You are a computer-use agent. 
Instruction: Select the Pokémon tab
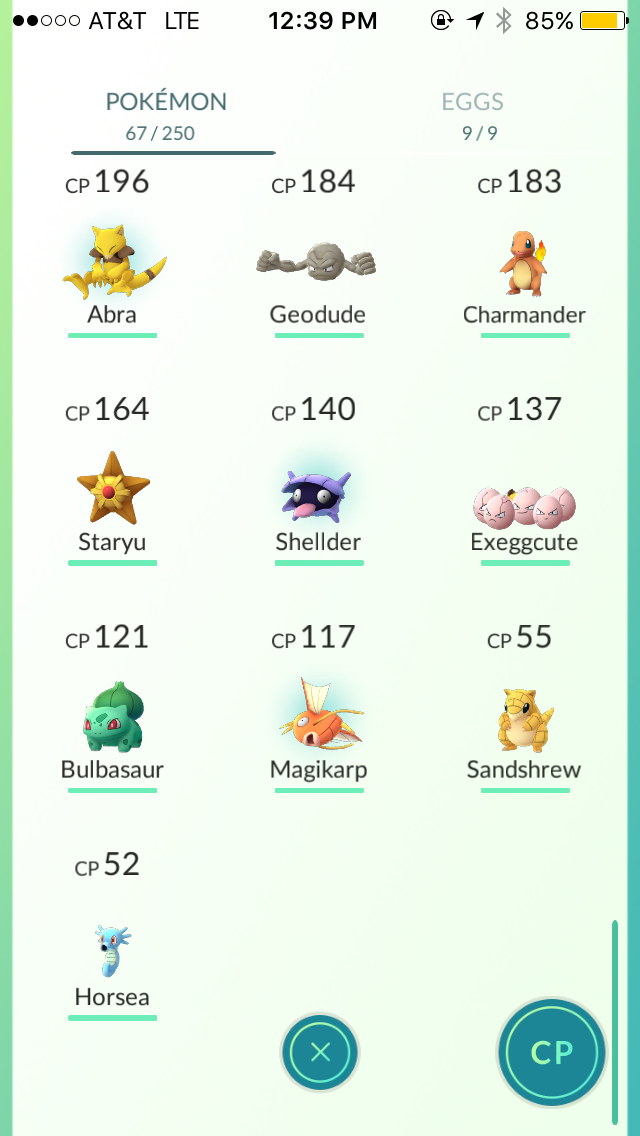pyautogui.click(x=166, y=114)
